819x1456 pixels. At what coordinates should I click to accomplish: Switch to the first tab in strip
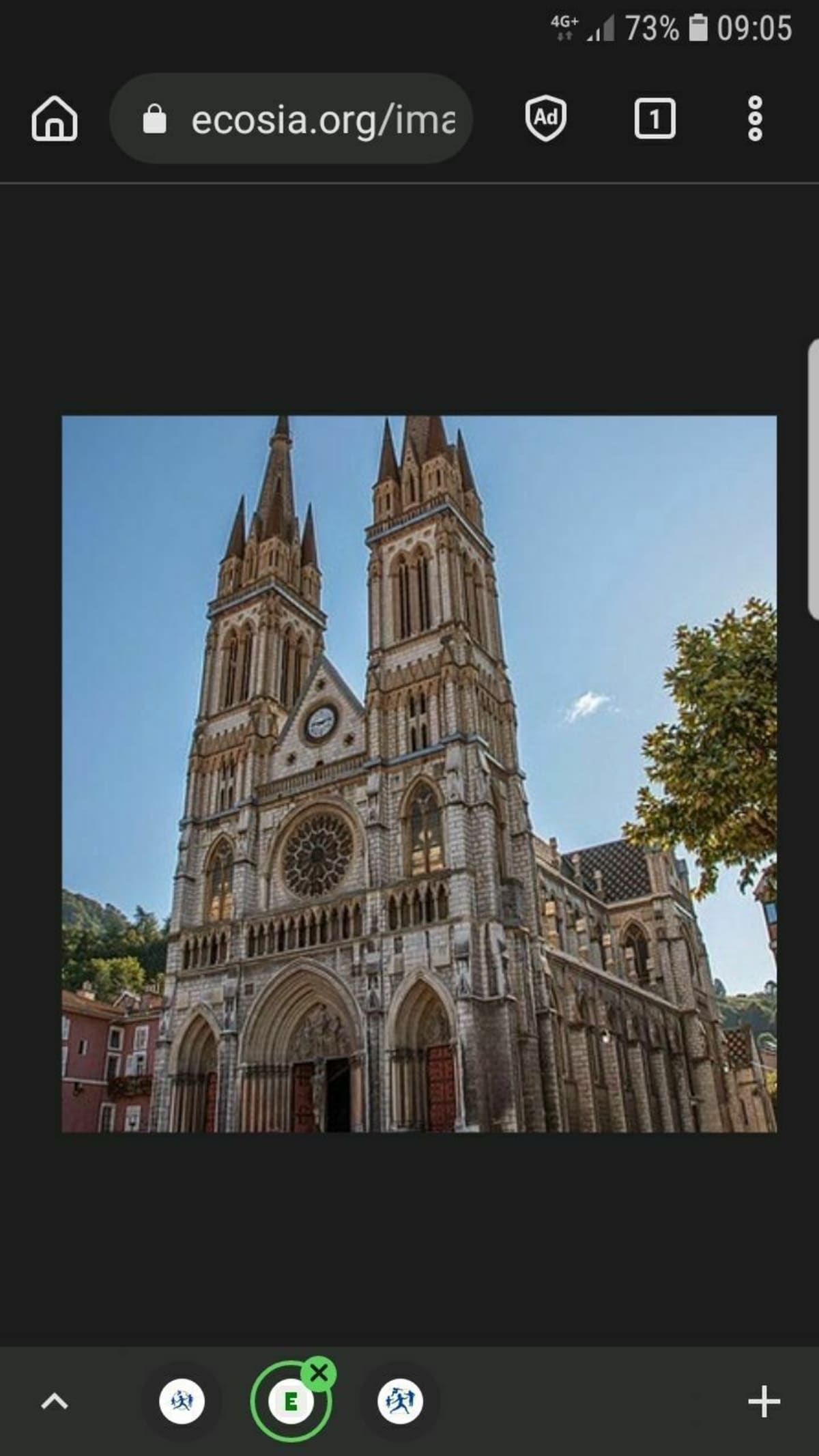click(x=182, y=1401)
